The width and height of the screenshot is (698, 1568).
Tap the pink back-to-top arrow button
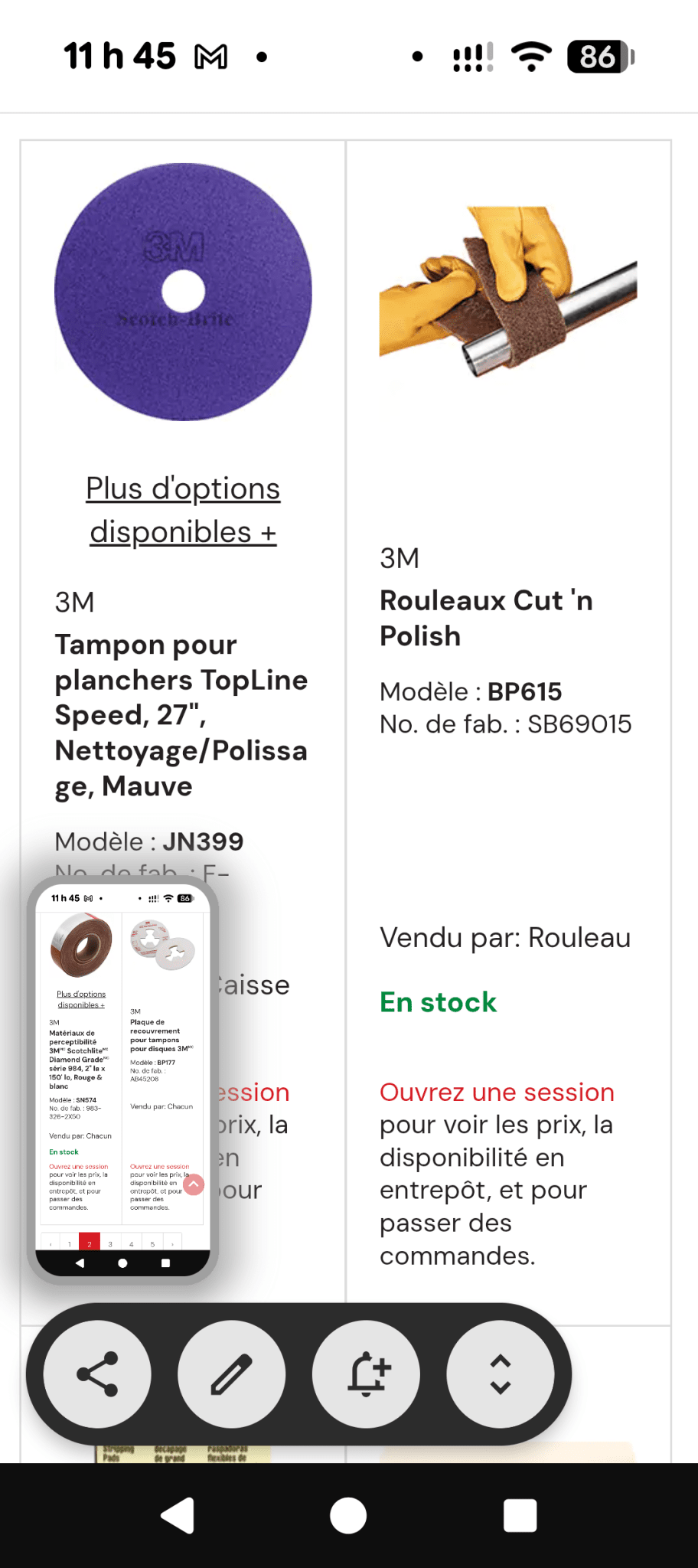coord(194,1184)
